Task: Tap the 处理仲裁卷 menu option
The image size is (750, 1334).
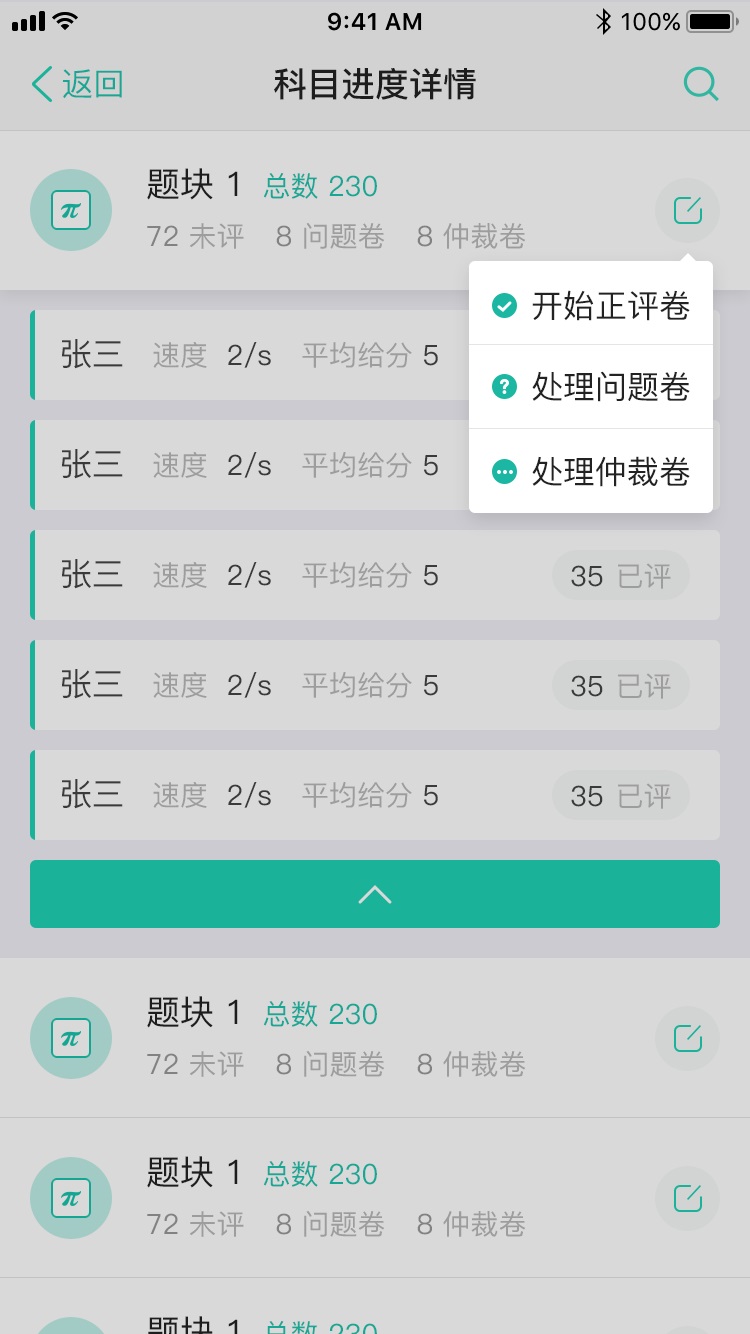Action: click(591, 471)
